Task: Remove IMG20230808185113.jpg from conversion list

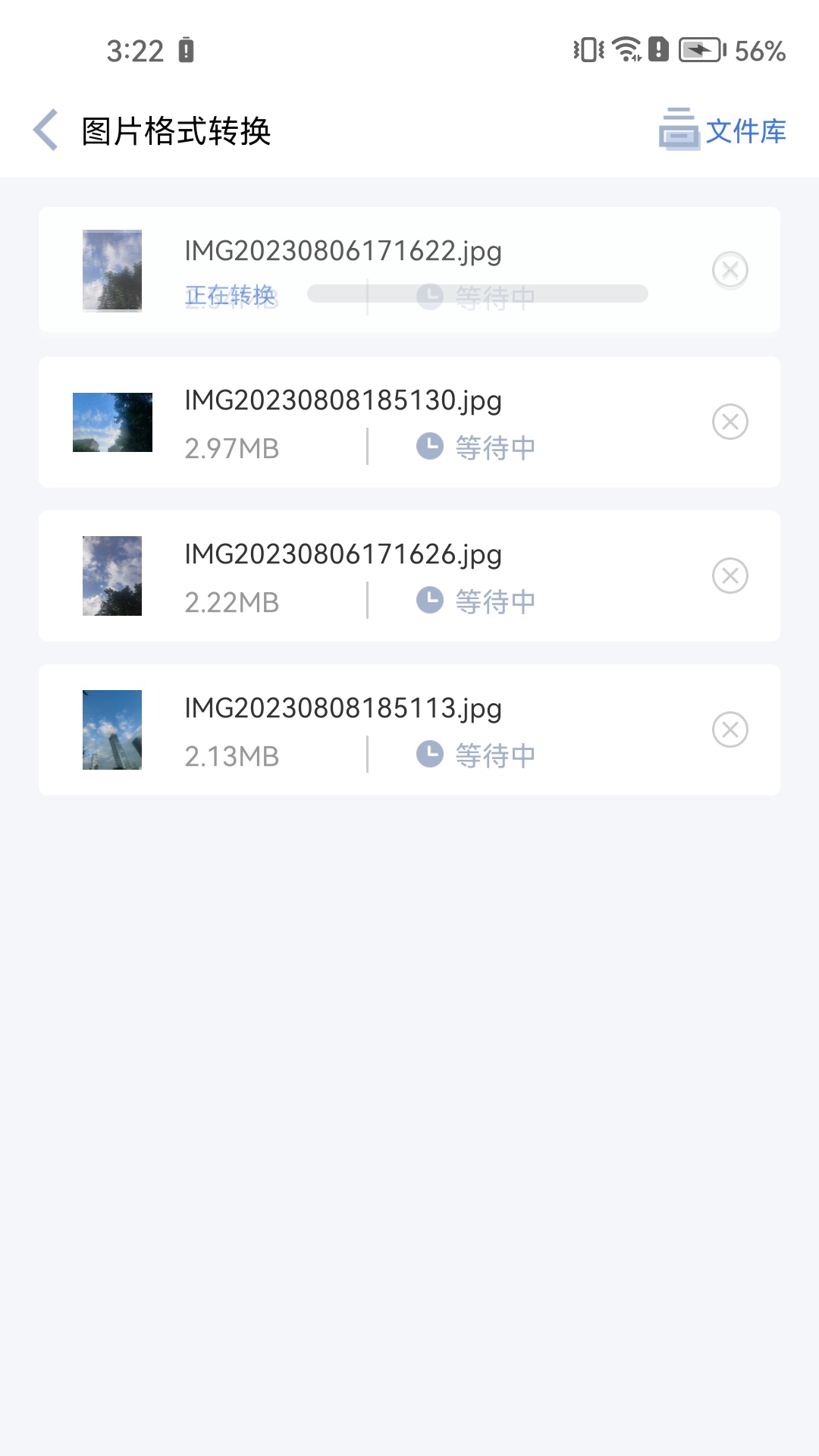Action: [730, 729]
